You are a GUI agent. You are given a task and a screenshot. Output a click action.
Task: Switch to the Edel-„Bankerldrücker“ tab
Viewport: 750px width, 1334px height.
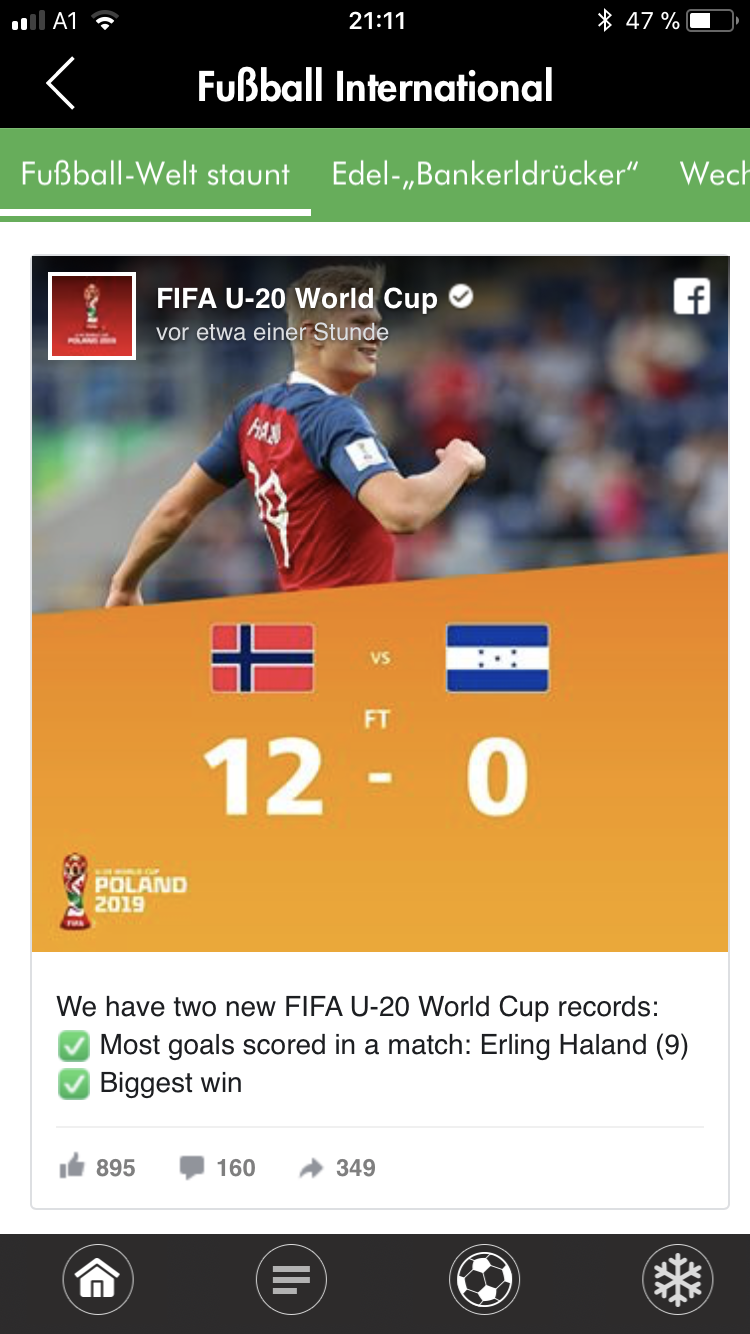point(485,174)
